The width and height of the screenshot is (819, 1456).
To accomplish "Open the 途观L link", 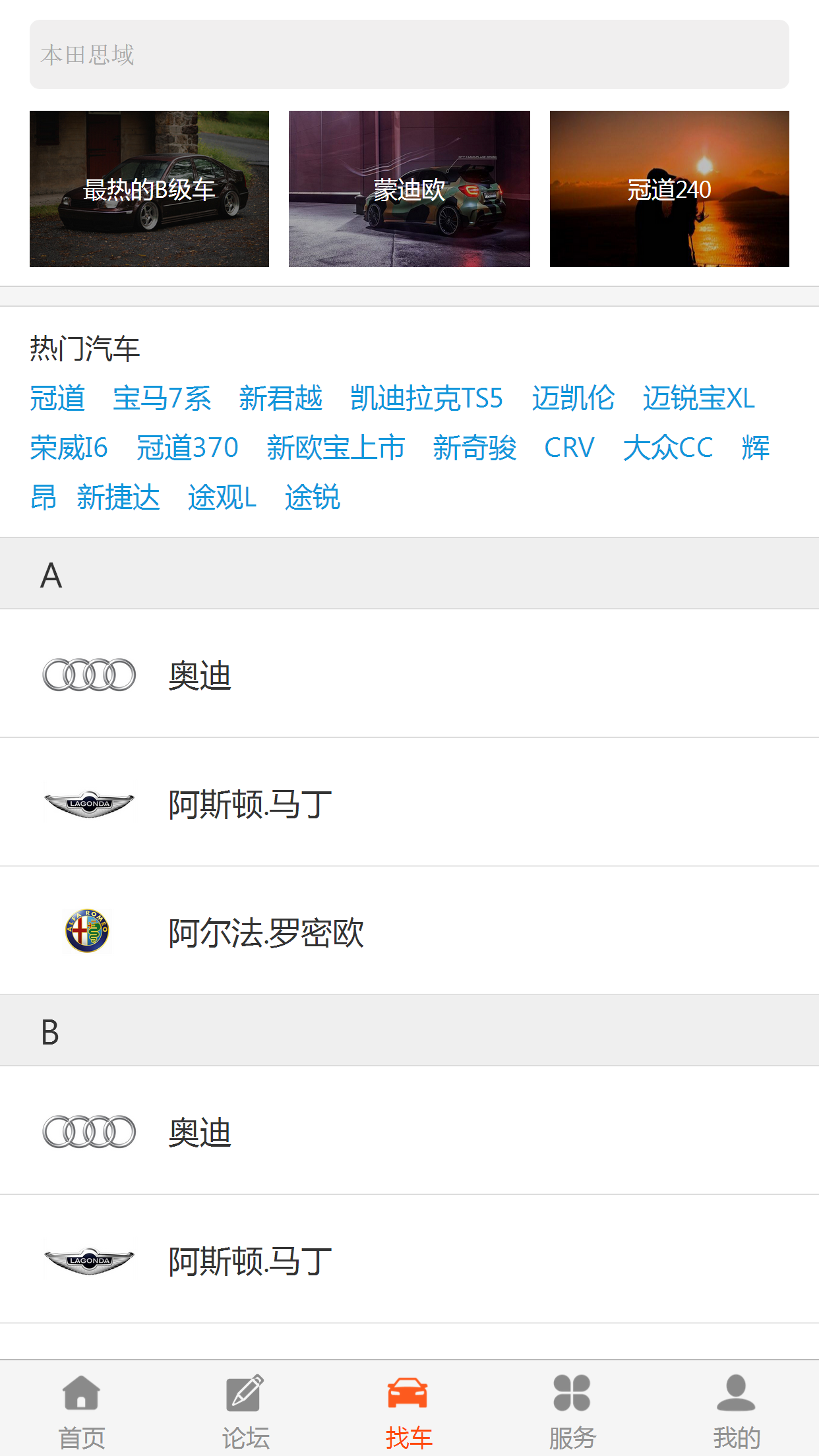I will (x=222, y=497).
